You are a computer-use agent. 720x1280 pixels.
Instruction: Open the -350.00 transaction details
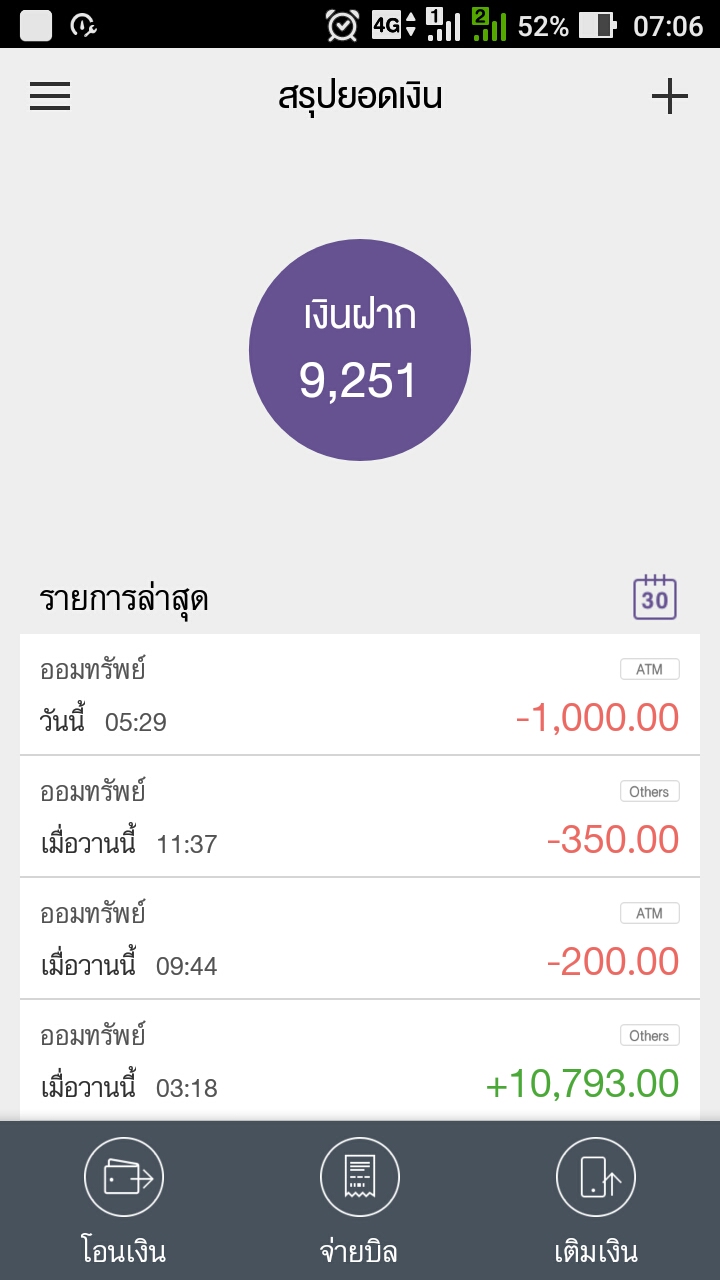360,817
